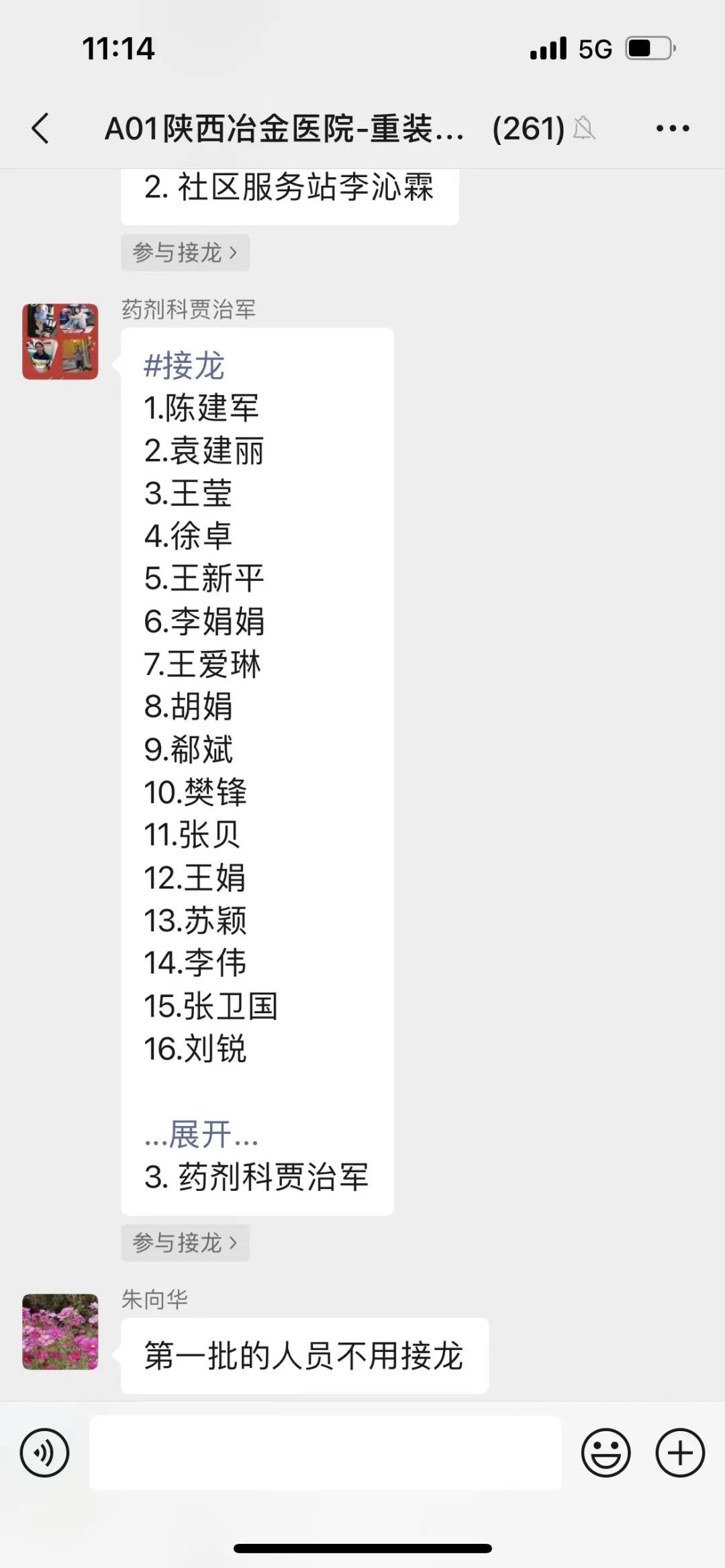Viewport: 725px width, 1568px height.
Task: Tap 参与接龙 under 李沁霖's list
Action: (x=185, y=252)
